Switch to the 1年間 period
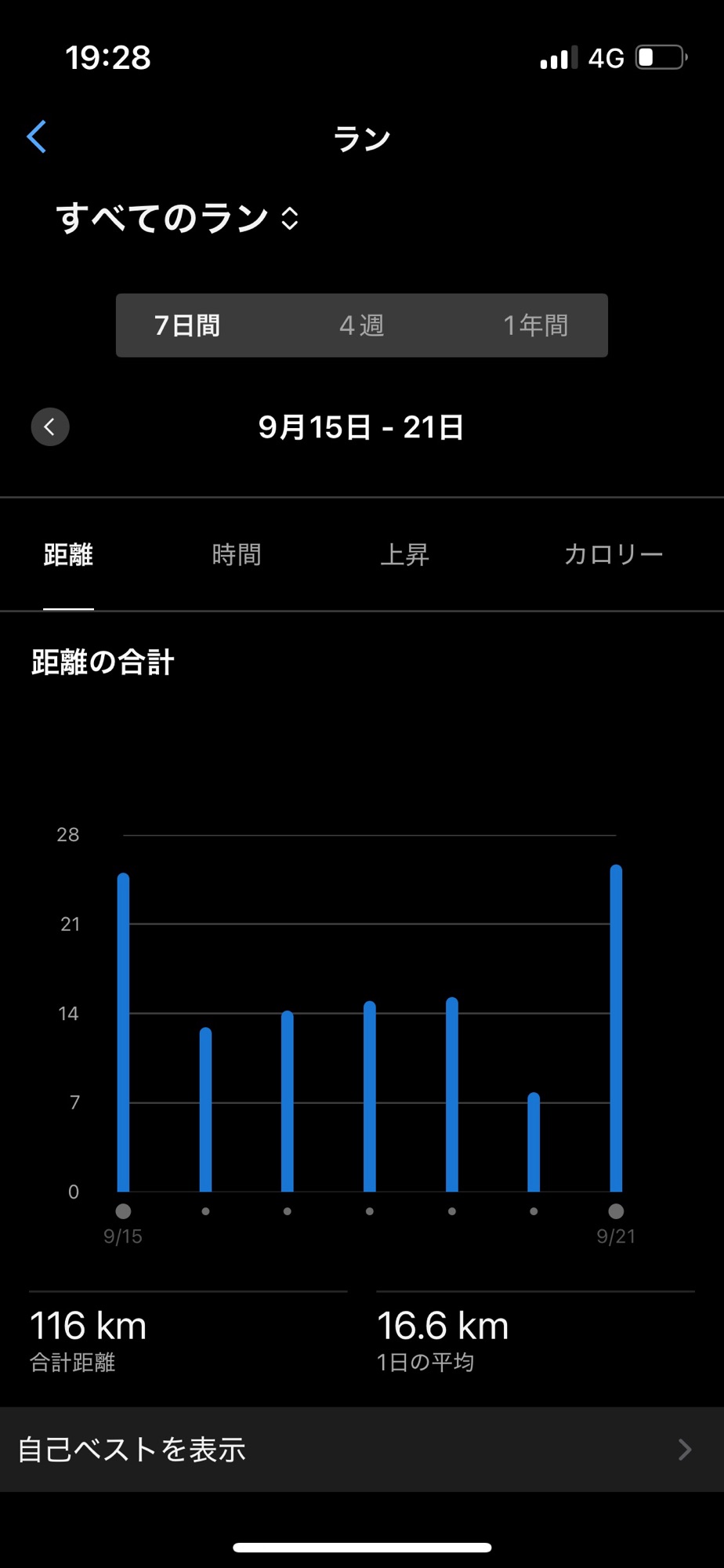This screenshot has width=724, height=1568. coord(535,325)
